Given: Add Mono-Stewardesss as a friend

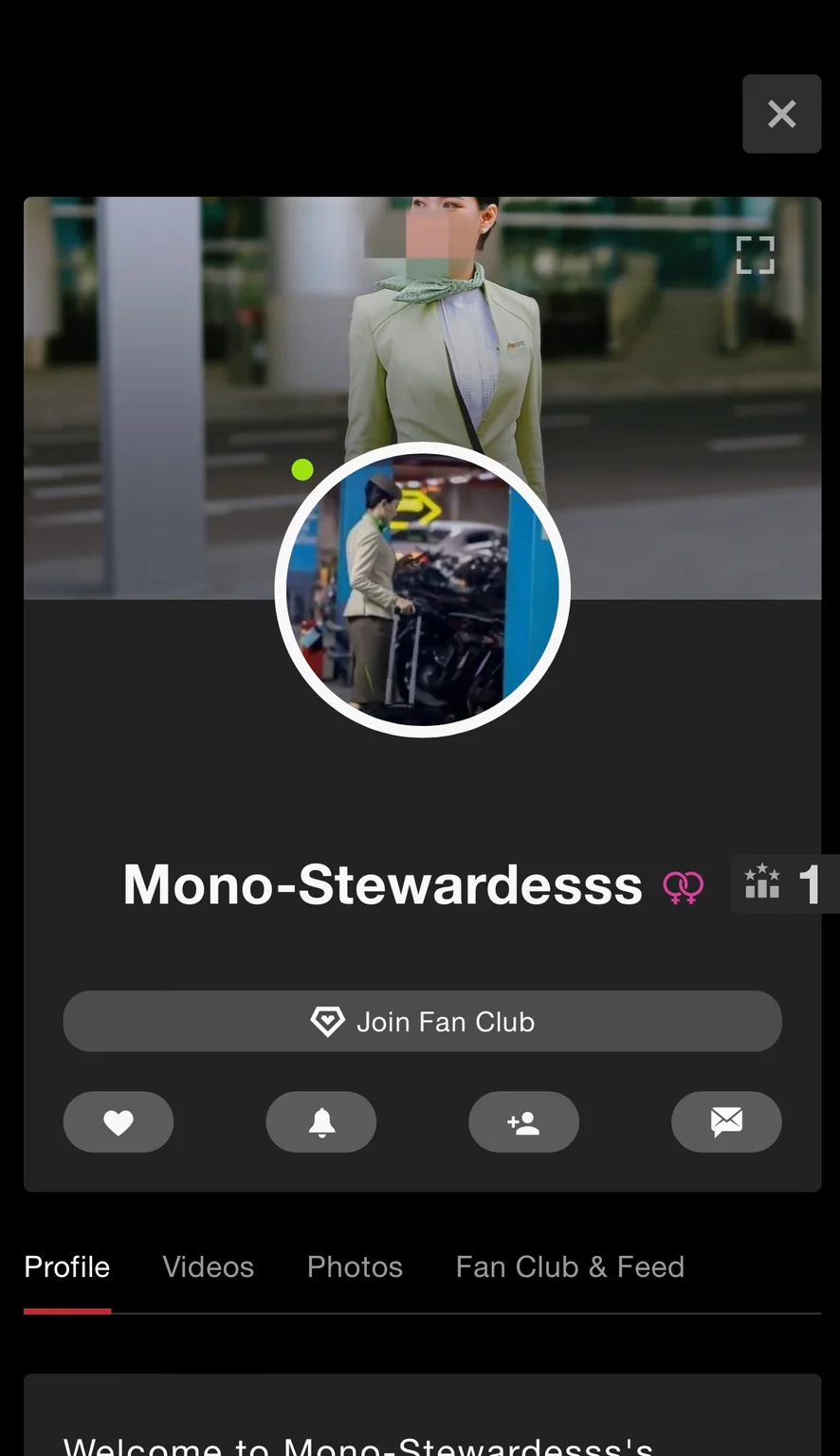Looking at the screenshot, I should tap(523, 1122).
